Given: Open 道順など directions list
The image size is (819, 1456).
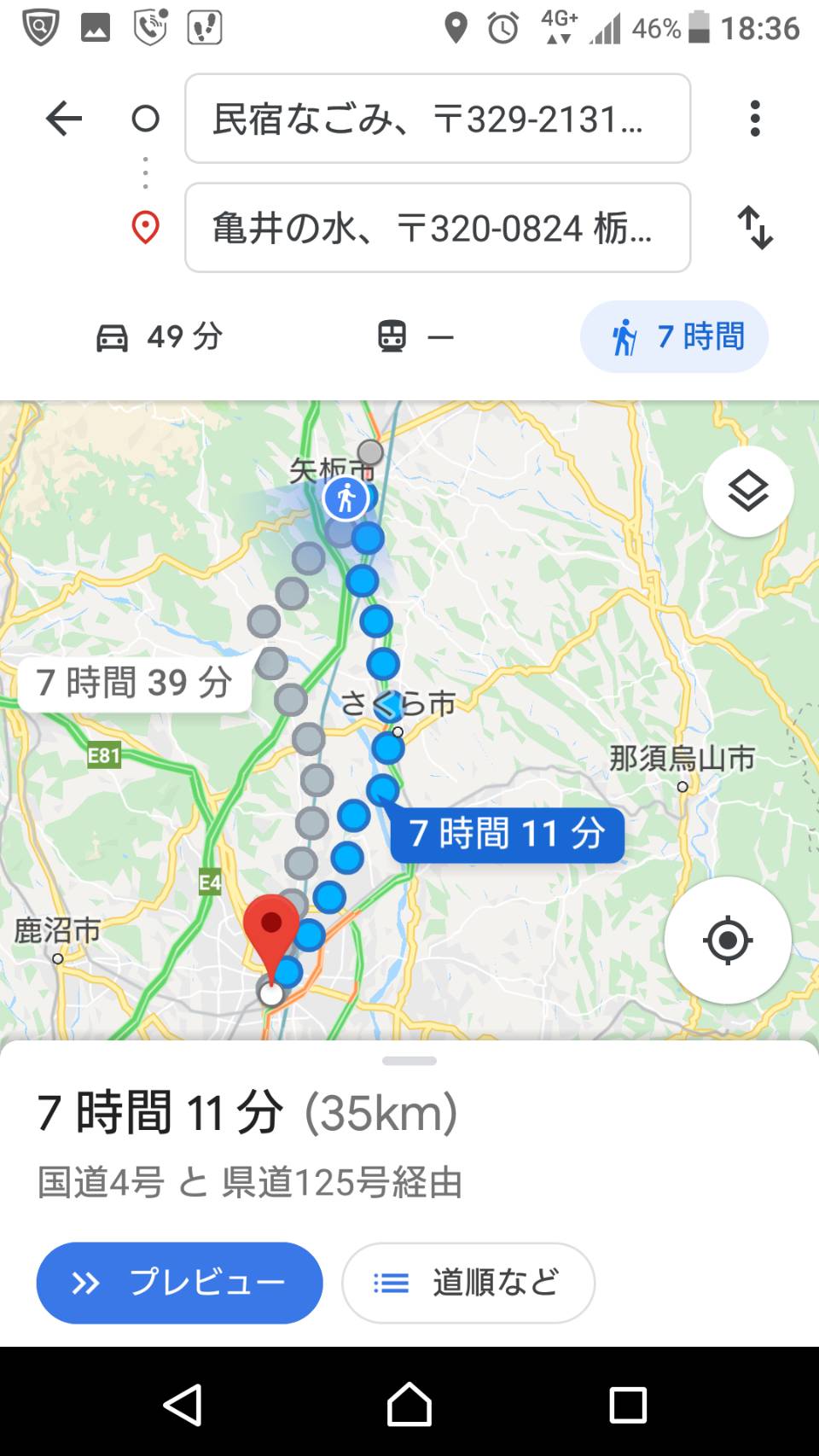Looking at the screenshot, I should [468, 1283].
